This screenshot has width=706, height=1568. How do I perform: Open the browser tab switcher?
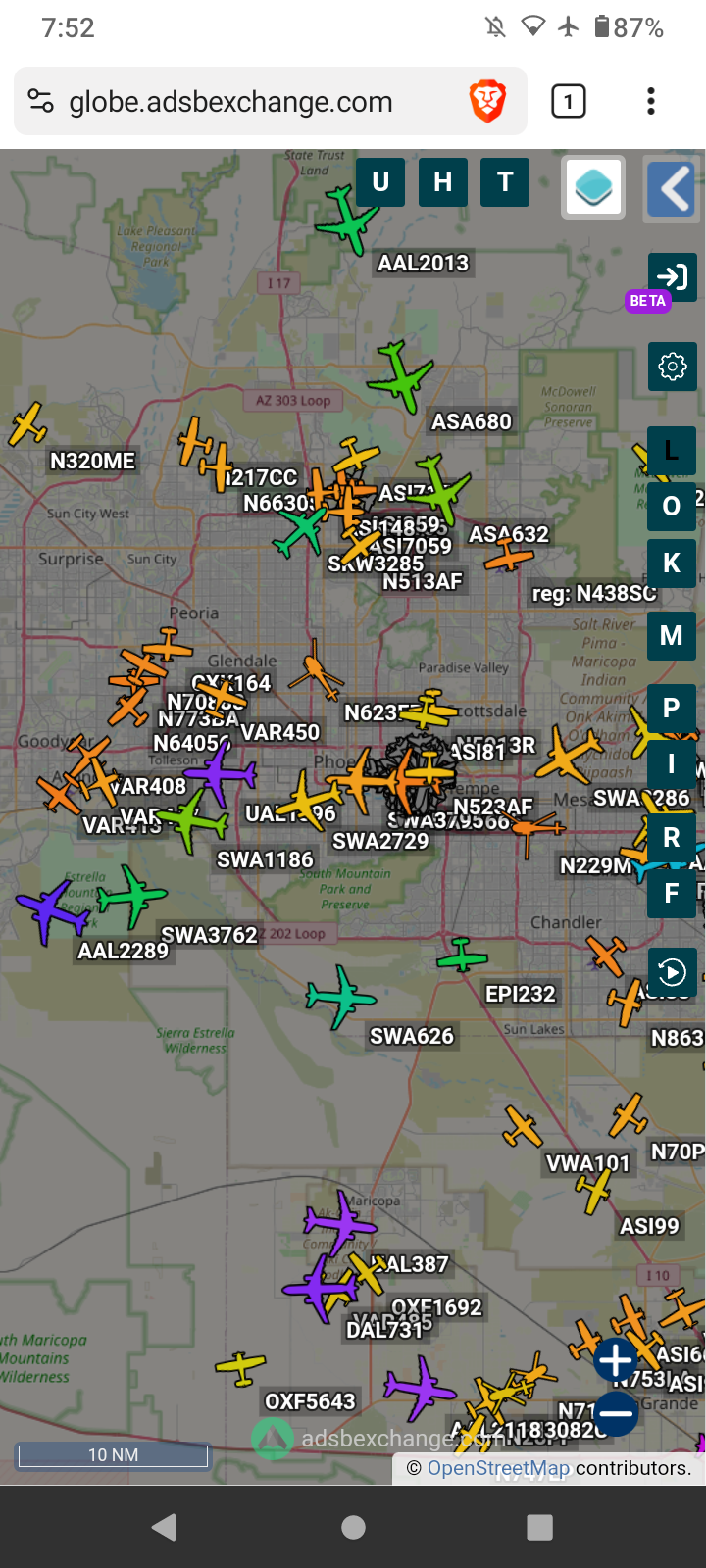pyautogui.click(x=569, y=101)
